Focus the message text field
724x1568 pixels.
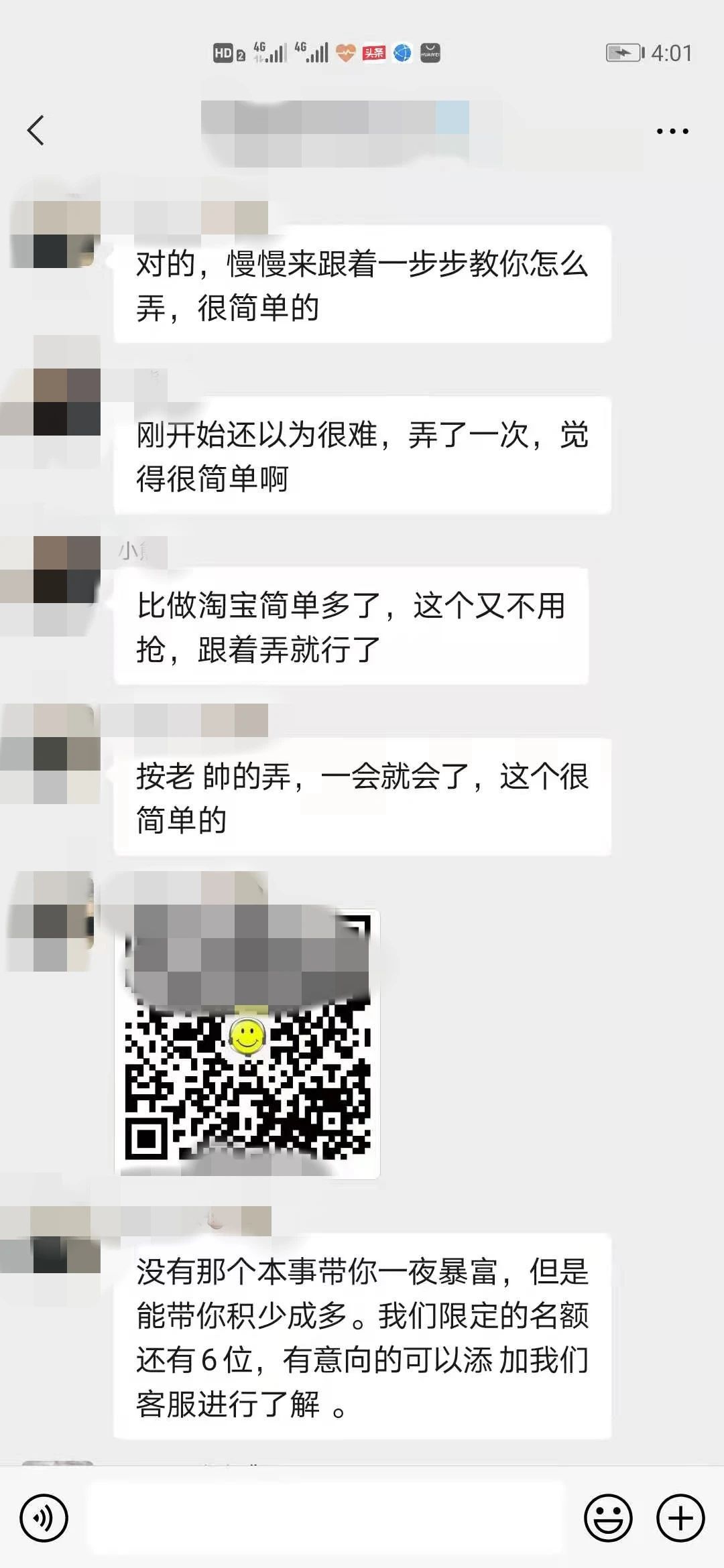click(x=327, y=1518)
